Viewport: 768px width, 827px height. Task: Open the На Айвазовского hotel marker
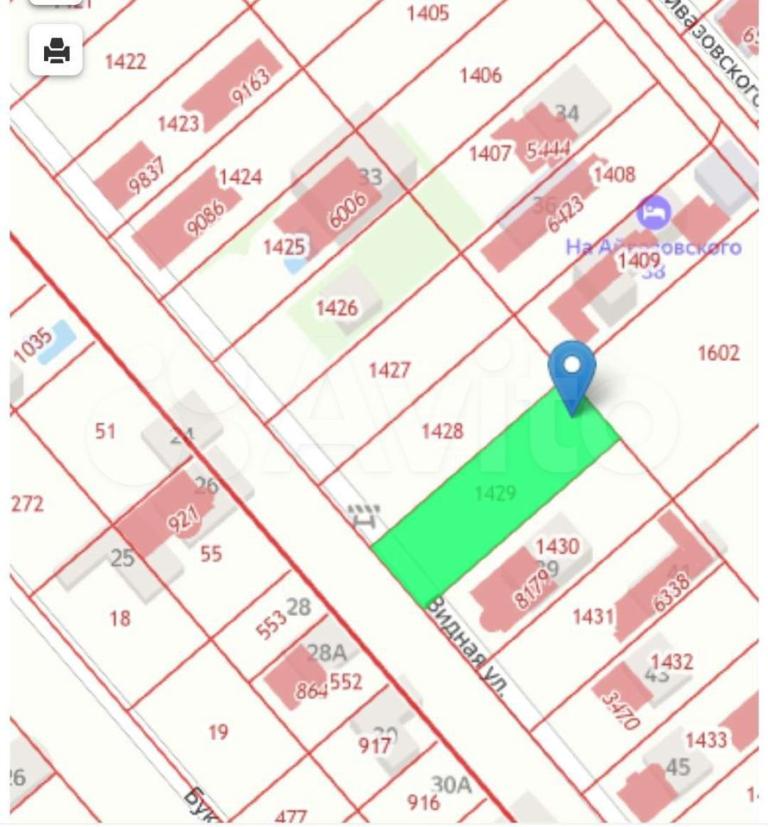[654, 212]
